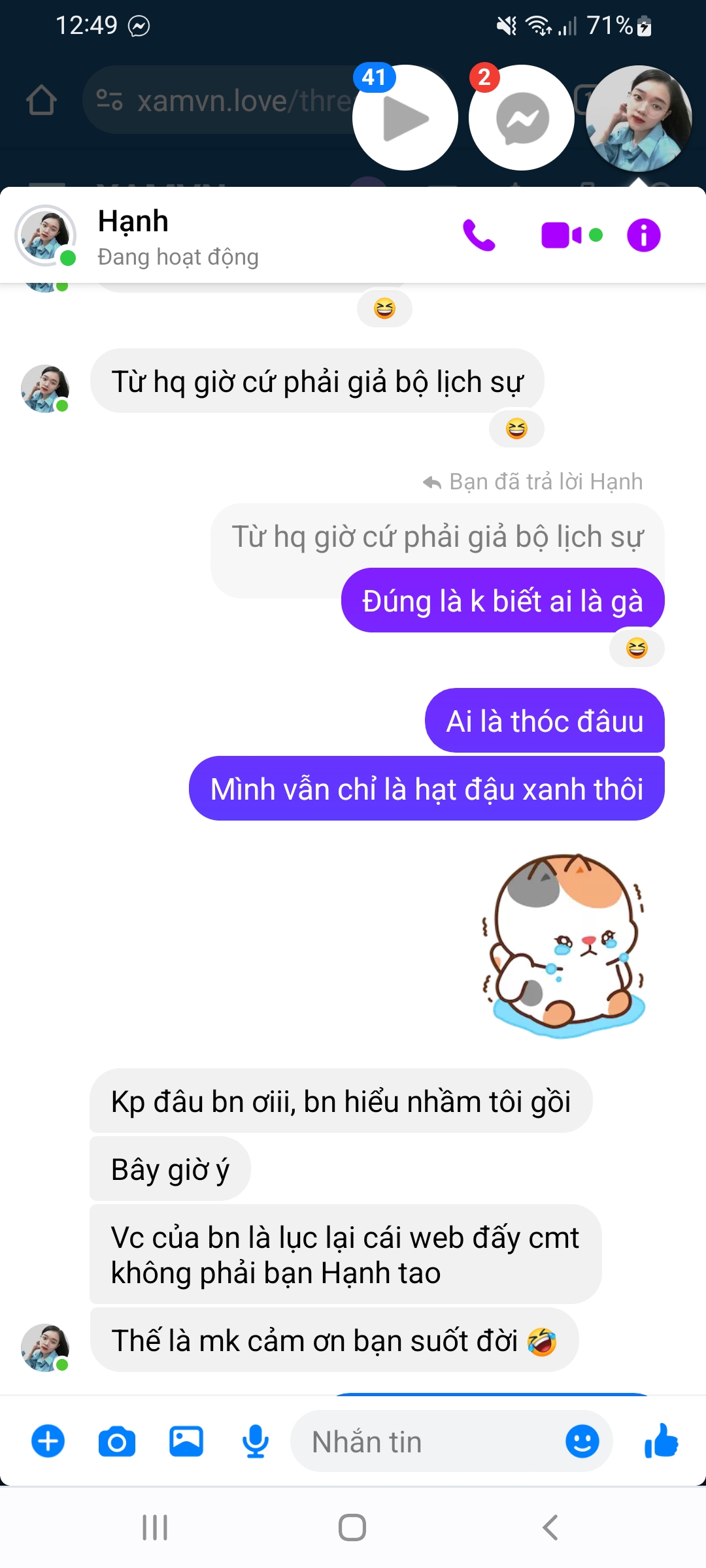Image resolution: width=706 pixels, height=1568 pixels.
Task: Start a video call with Hạnh
Action: coord(561,235)
